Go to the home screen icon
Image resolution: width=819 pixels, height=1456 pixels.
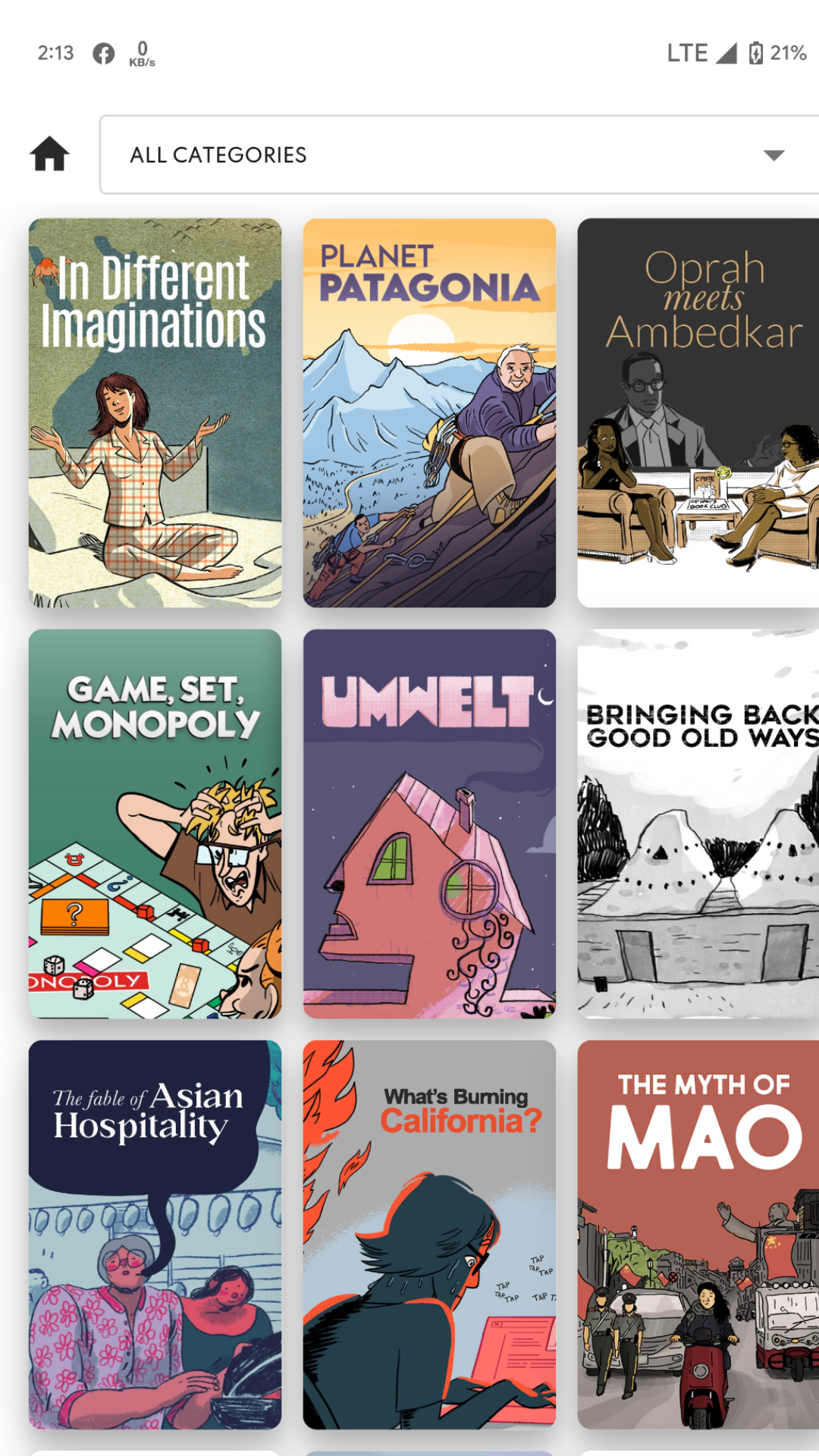tap(50, 154)
